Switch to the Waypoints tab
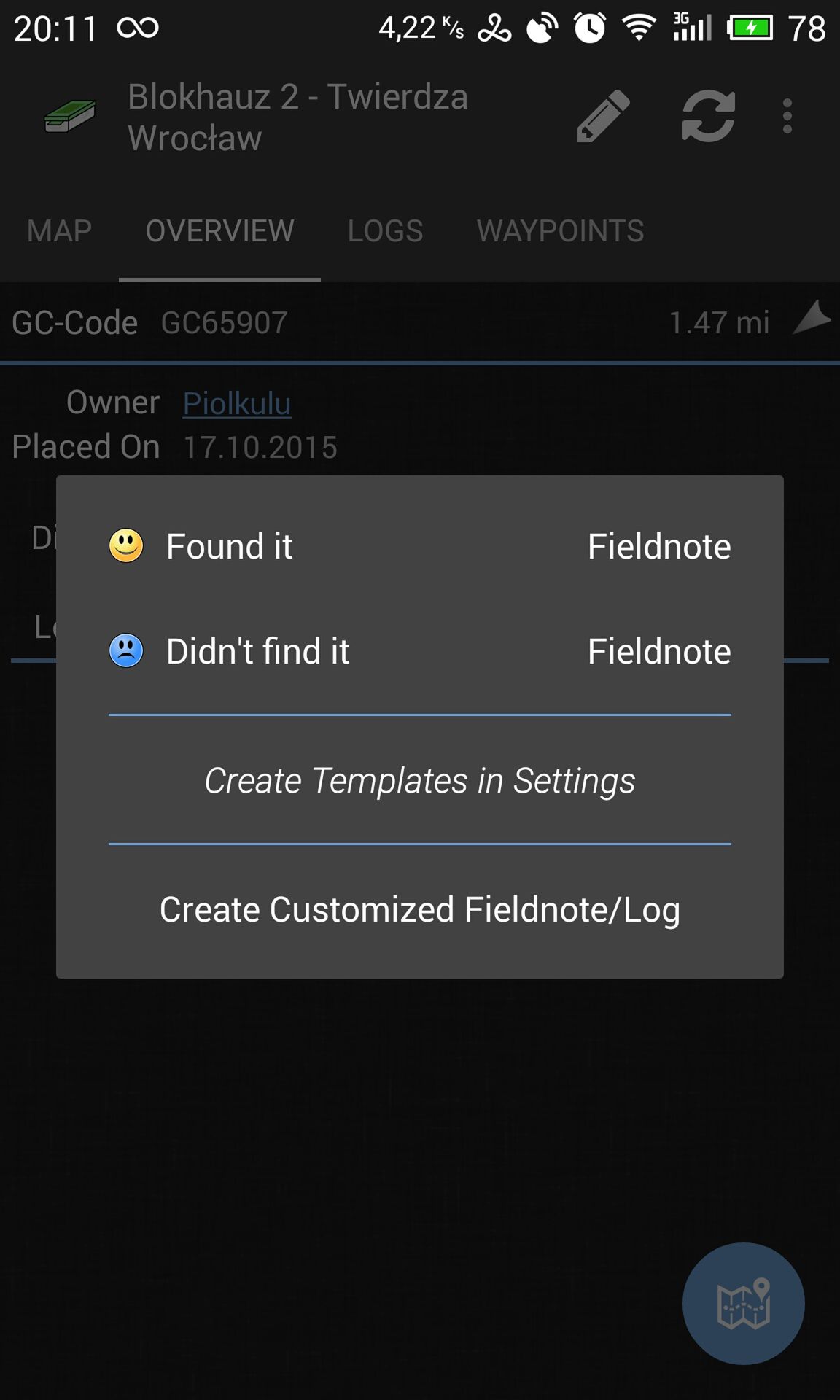 [x=560, y=231]
